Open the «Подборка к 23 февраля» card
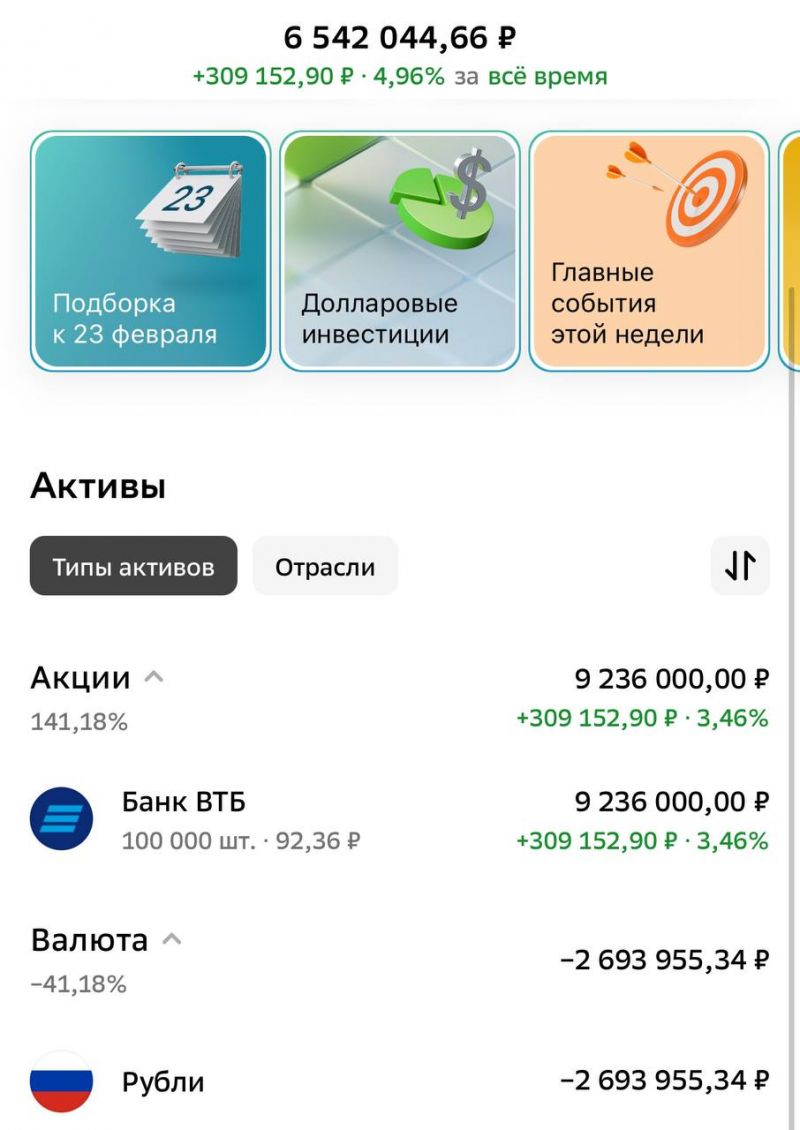The width and height of the screenshot is (800, 1130). click(150, 251)
